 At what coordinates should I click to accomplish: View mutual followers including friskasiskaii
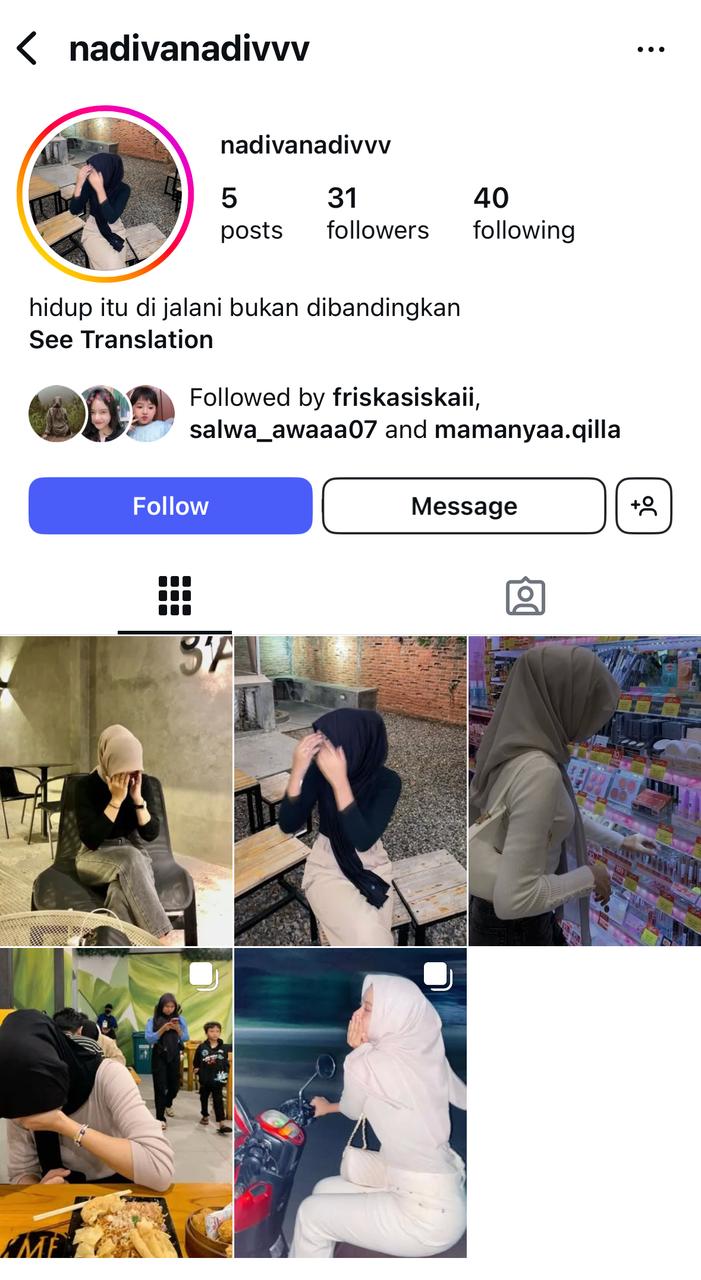404,414
